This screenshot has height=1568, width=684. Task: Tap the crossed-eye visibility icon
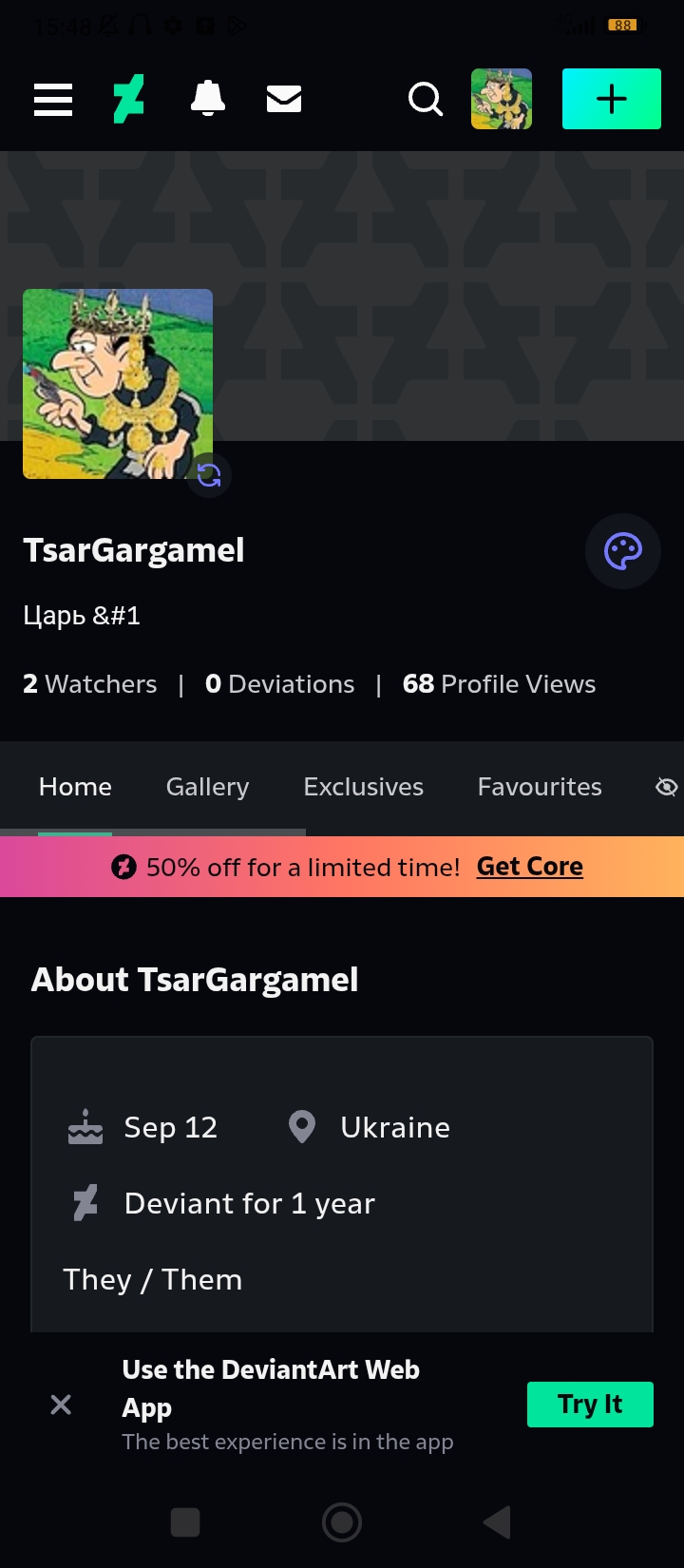pos(667,787)
